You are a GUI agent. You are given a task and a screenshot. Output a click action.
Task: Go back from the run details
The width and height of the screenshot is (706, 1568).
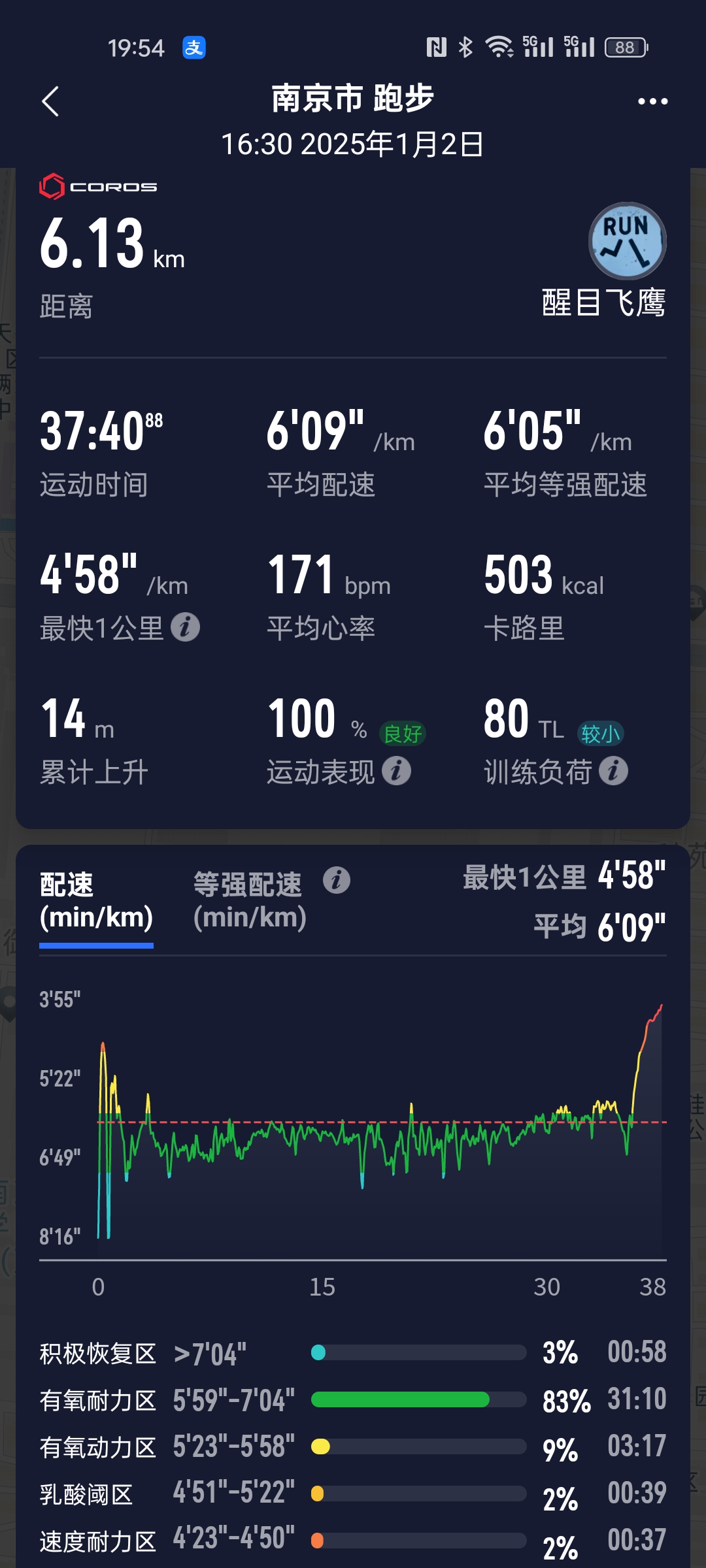click(x=51, y=102)
